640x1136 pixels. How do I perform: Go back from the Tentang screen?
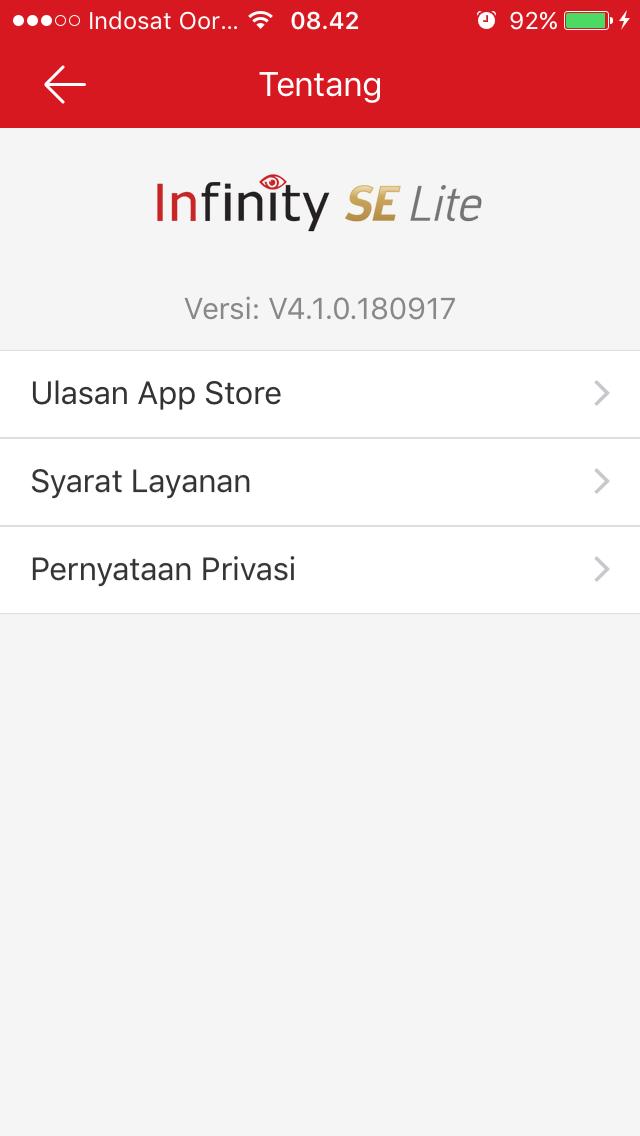65,85
